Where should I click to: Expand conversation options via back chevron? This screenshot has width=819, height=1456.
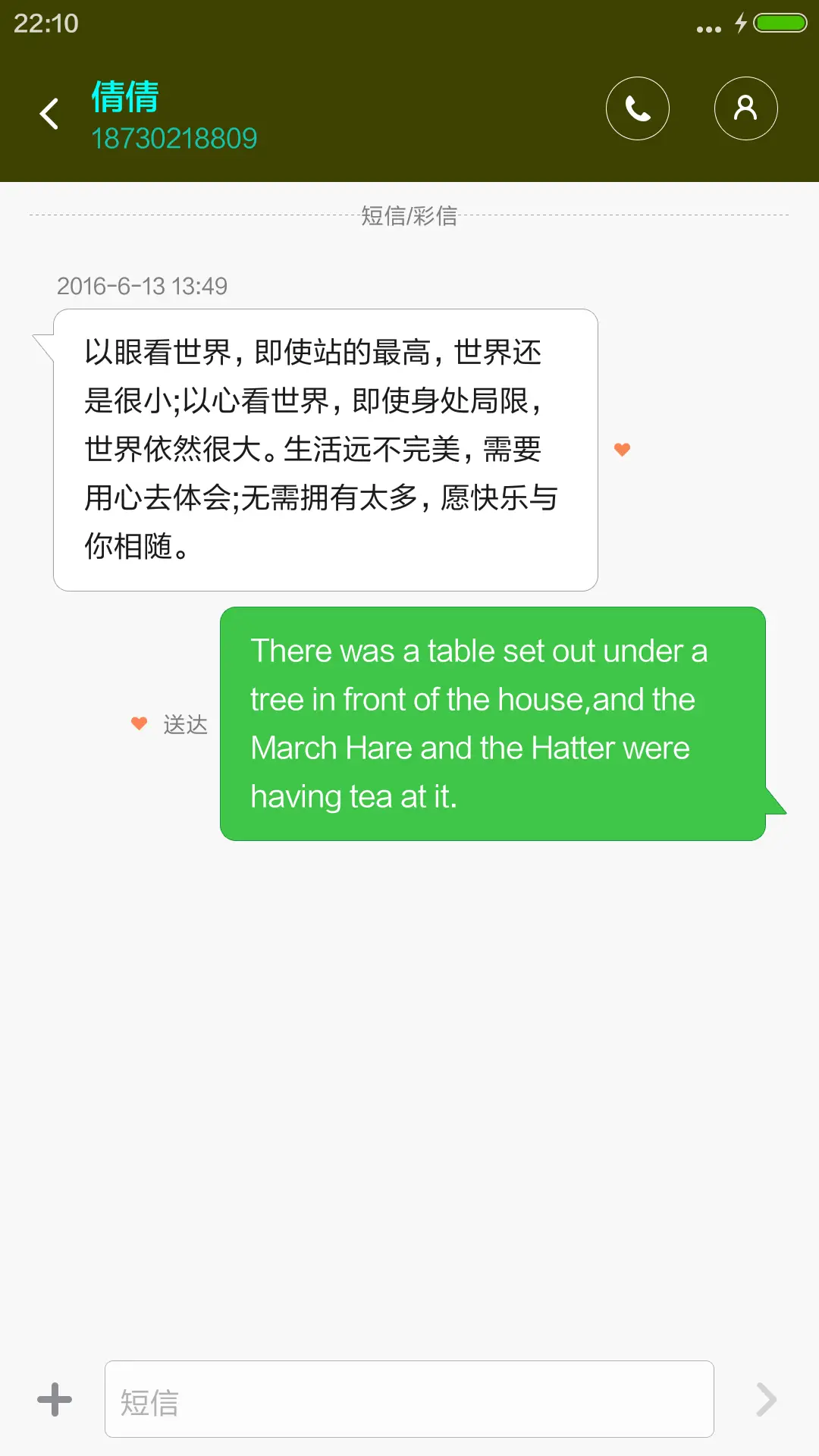click(x=50, y=114)
